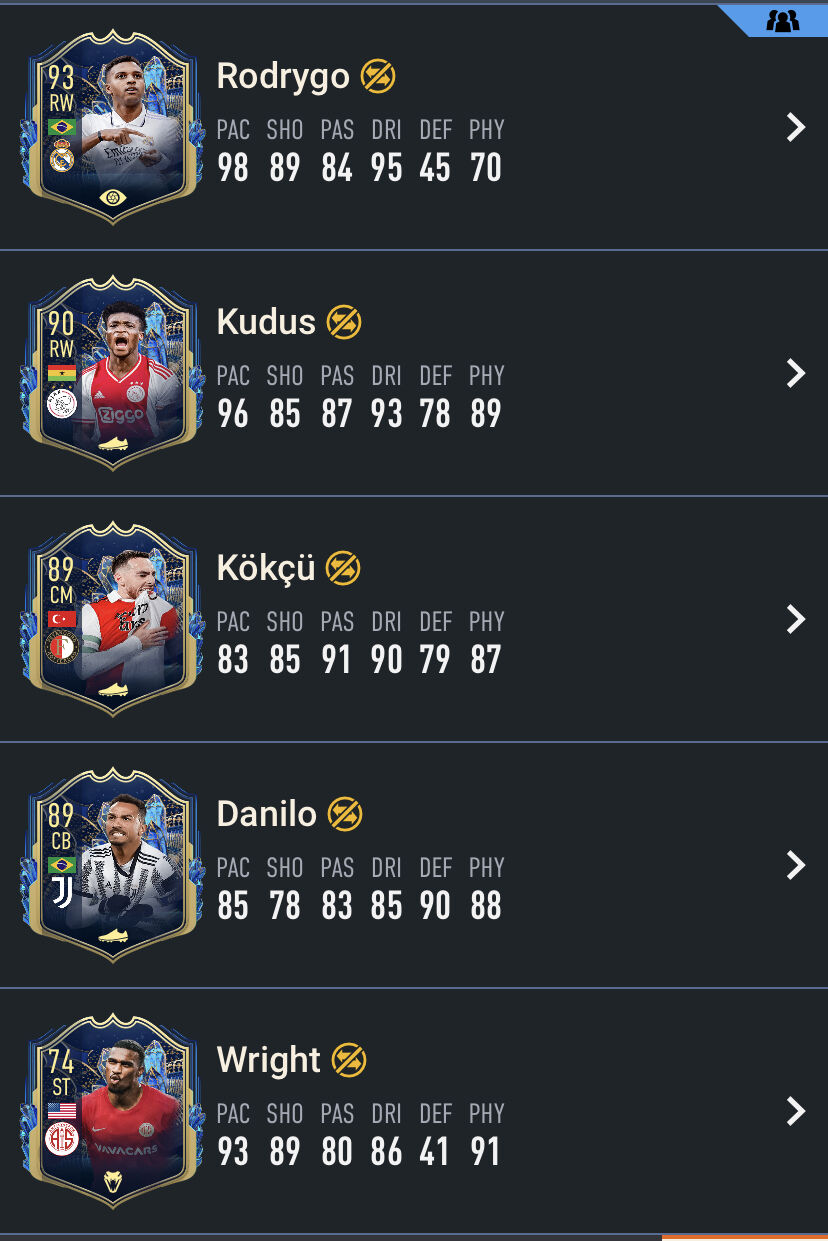The image size is (828, 1241).
Task: Tap the squad people icon
Action: click(782, 21)
